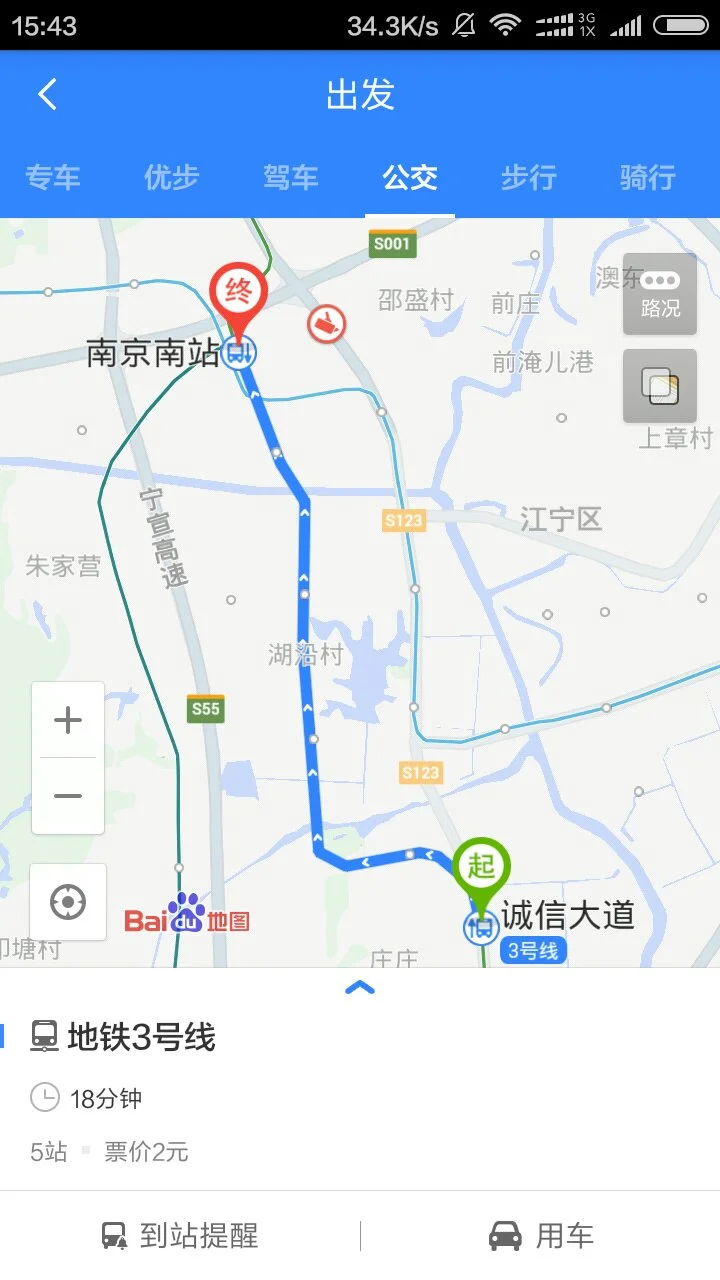Open map layers switcher icon
Viewport: 720px width, 1280px height.
point(659,386)
